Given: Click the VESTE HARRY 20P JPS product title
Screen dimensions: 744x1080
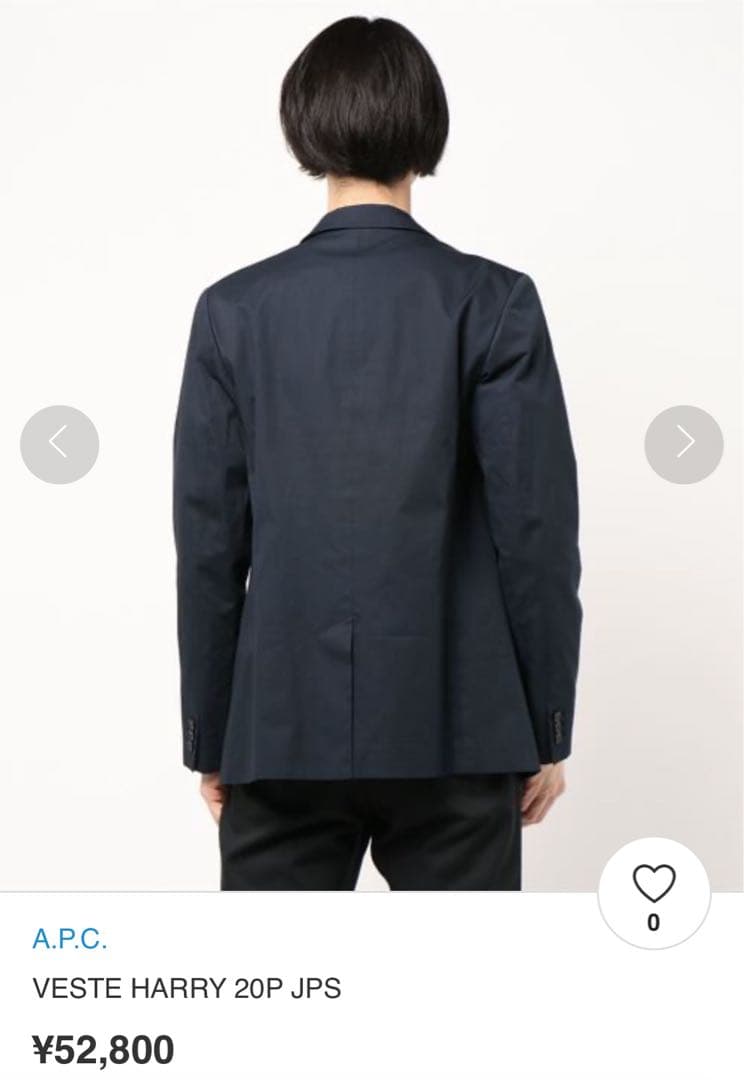Looking at the screenshot, I should 188,986.
